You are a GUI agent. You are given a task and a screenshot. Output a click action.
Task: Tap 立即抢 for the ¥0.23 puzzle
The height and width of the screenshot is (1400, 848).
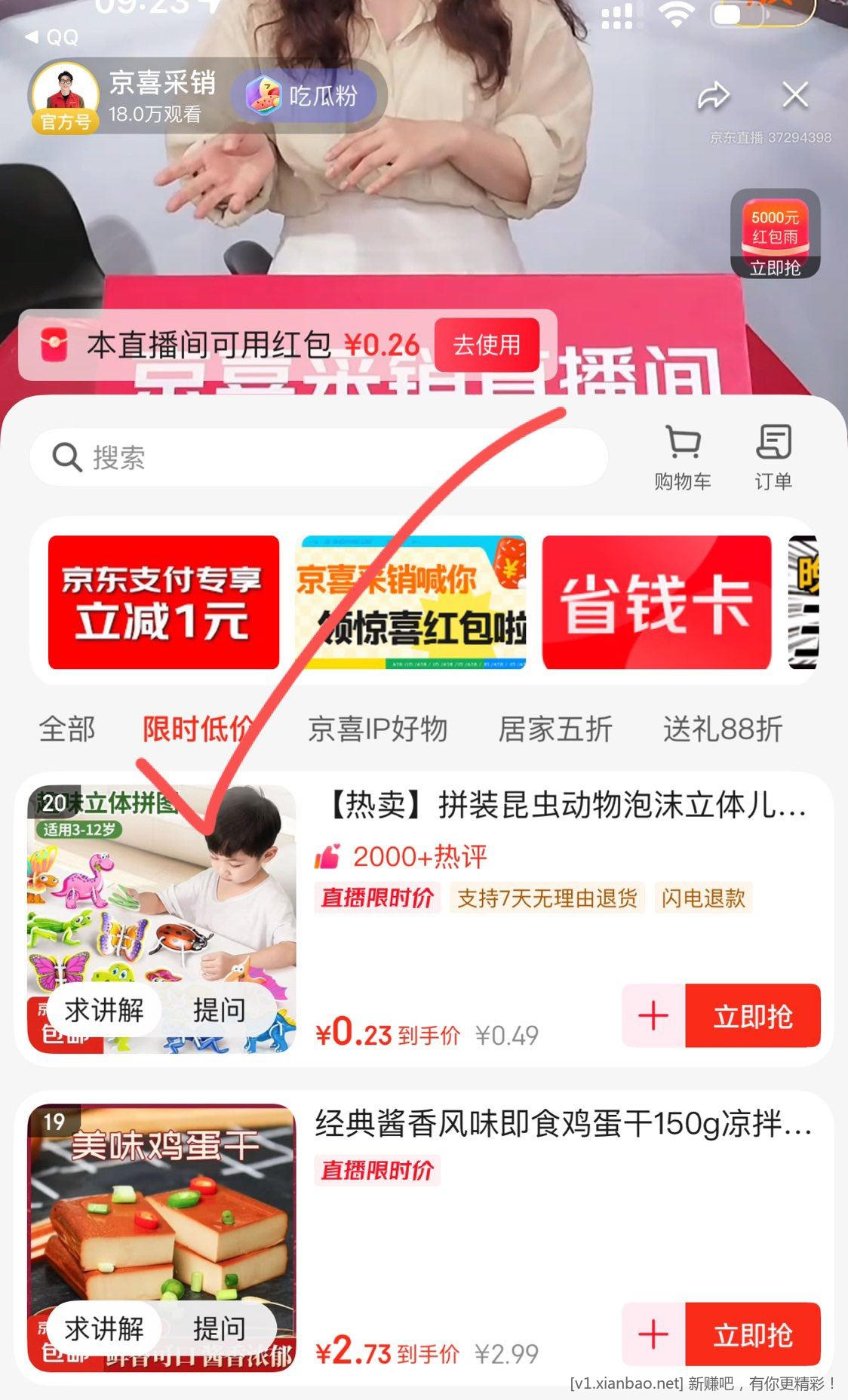pyautogui.click(x=752, y=1015)
